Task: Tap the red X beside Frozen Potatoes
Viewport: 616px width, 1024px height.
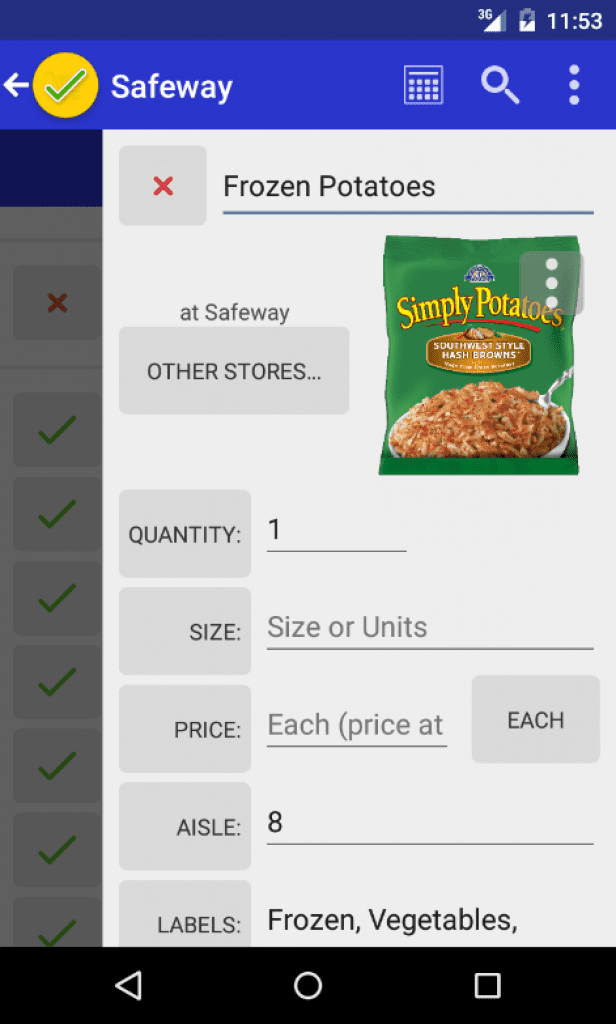Action: 163,186
